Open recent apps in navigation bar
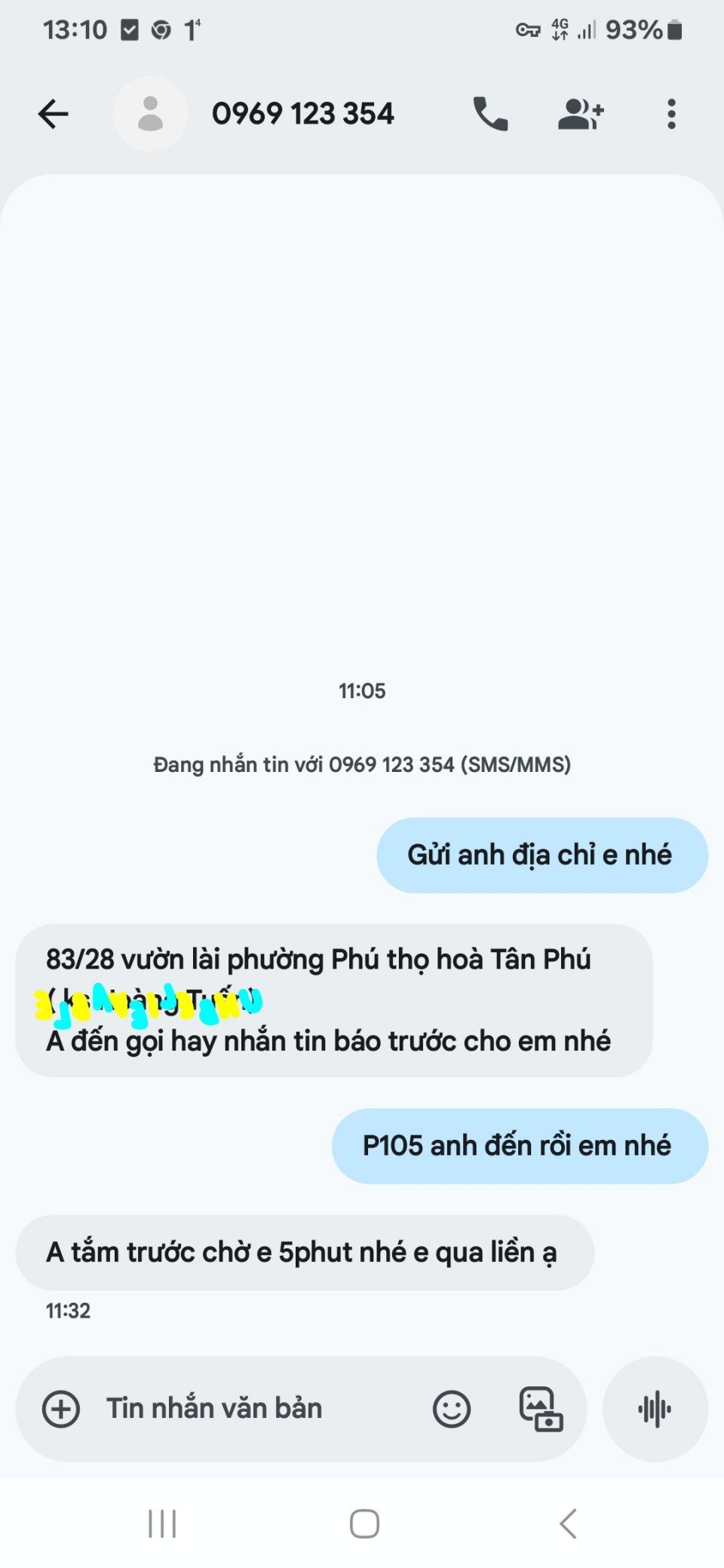The image size is (724, 1568). [162, 1524]
